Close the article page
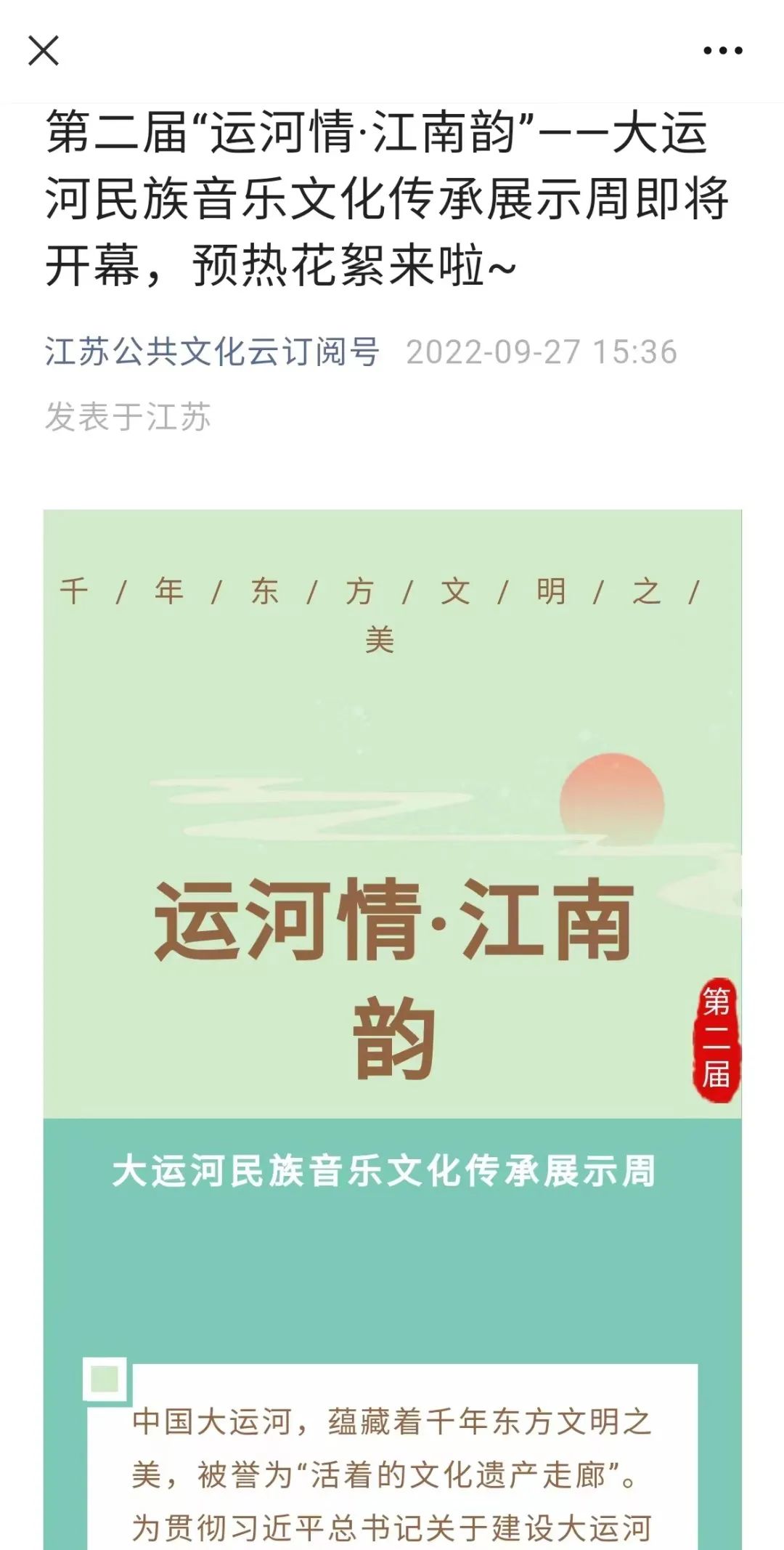This screenshot has width=784, height=1550. point(44,51)
